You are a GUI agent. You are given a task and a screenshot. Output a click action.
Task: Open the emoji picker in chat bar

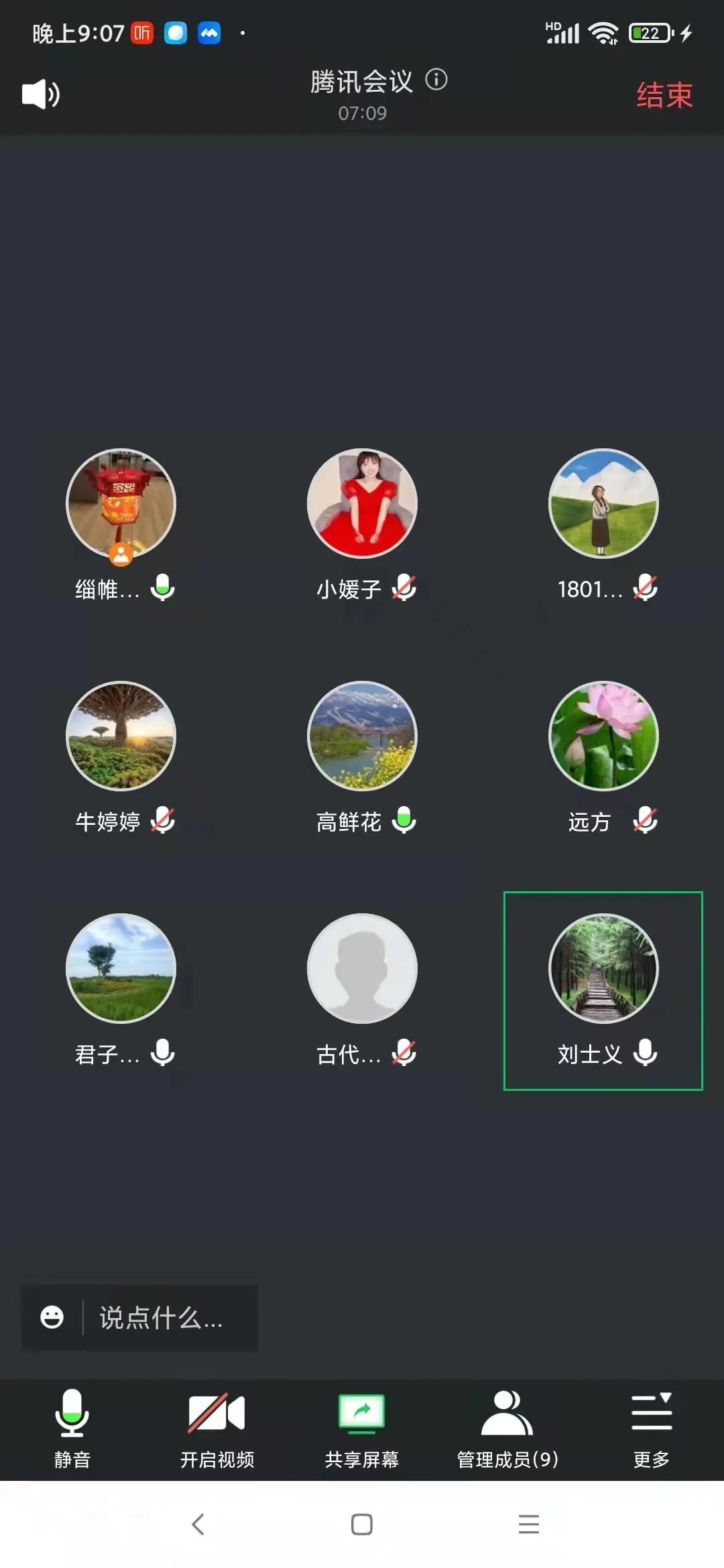click(x=52, y=1317)
